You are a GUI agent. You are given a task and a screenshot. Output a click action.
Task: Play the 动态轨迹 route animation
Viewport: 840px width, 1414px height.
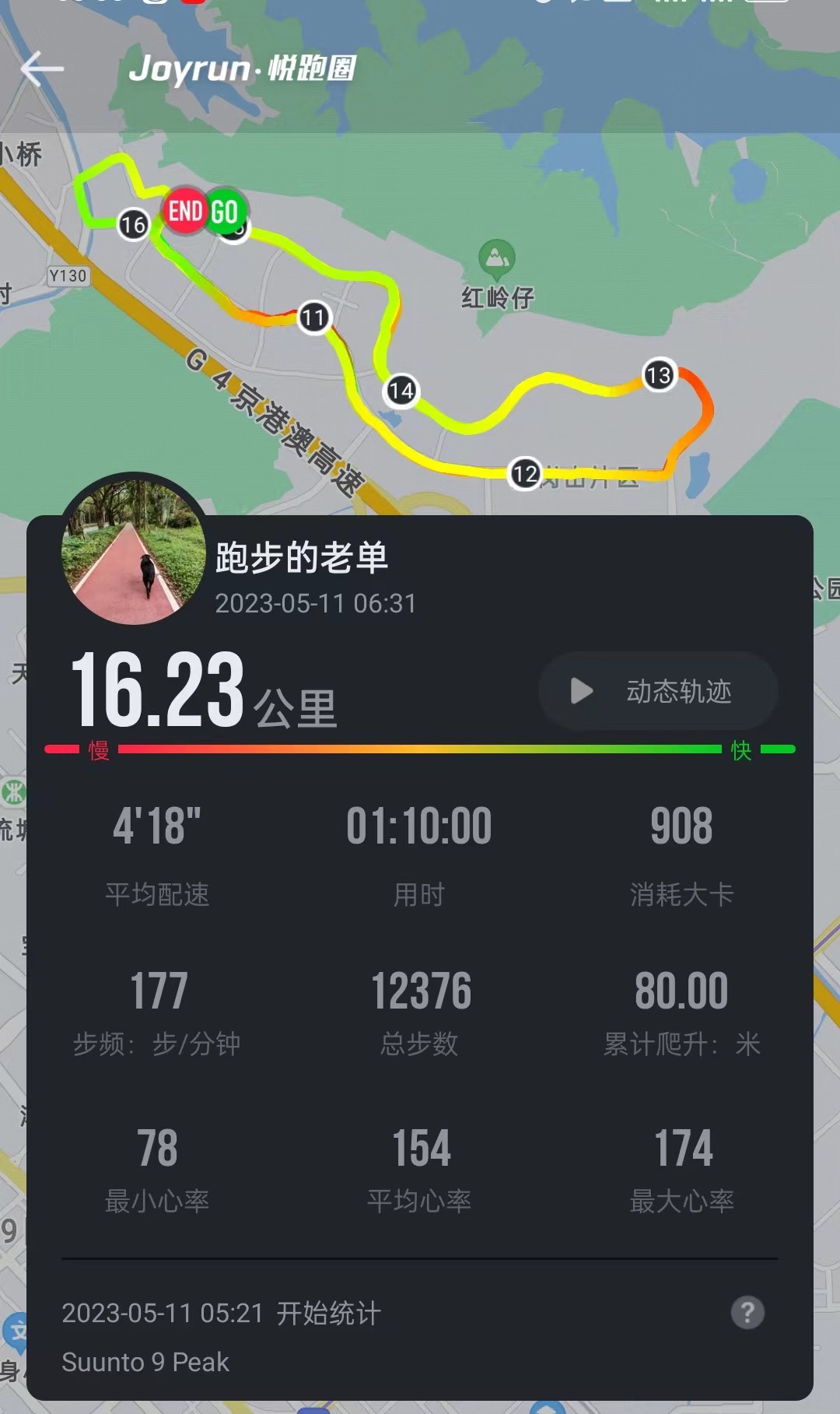pos(658,691)
